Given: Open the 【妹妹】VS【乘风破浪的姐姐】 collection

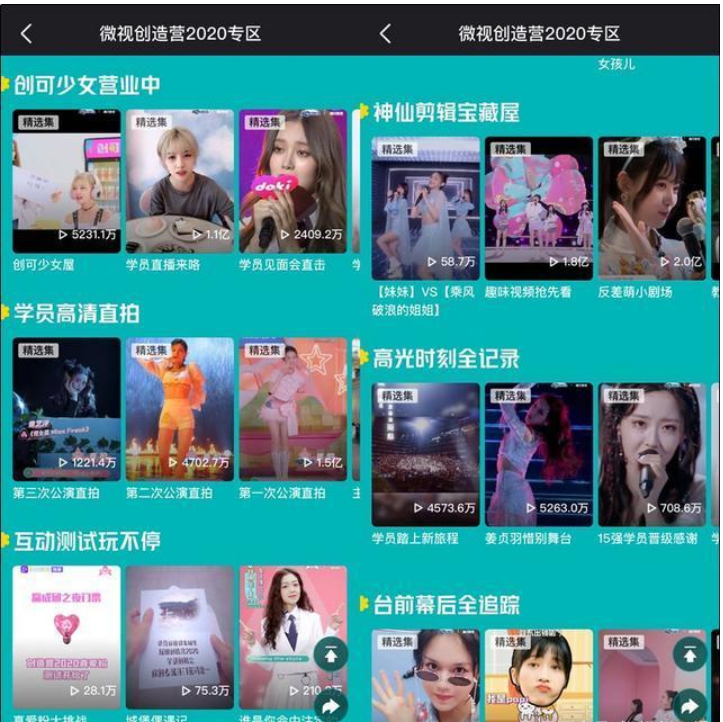Looking at the screenshot, I should coord(425,208).
